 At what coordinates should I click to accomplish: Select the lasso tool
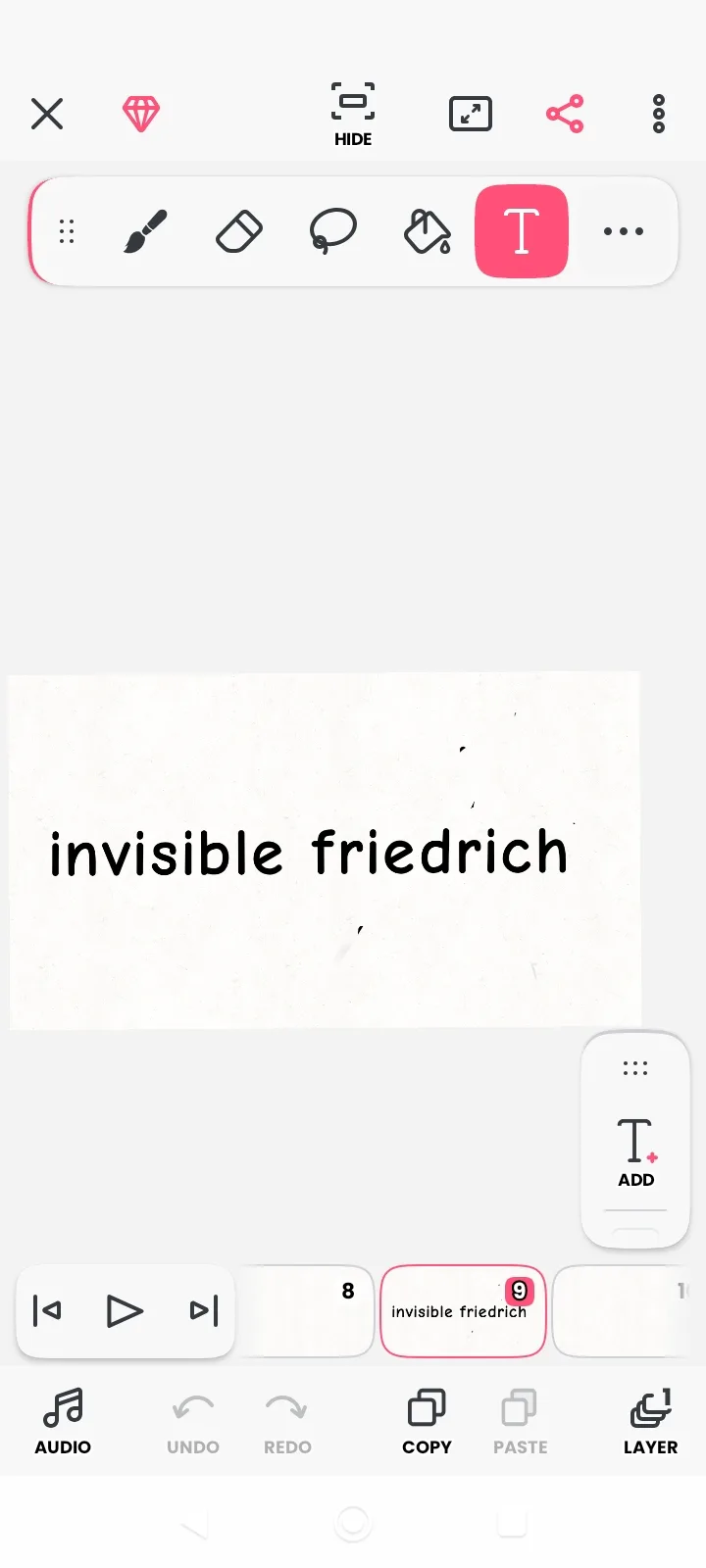pyautogui.click(x=333, y=232)
